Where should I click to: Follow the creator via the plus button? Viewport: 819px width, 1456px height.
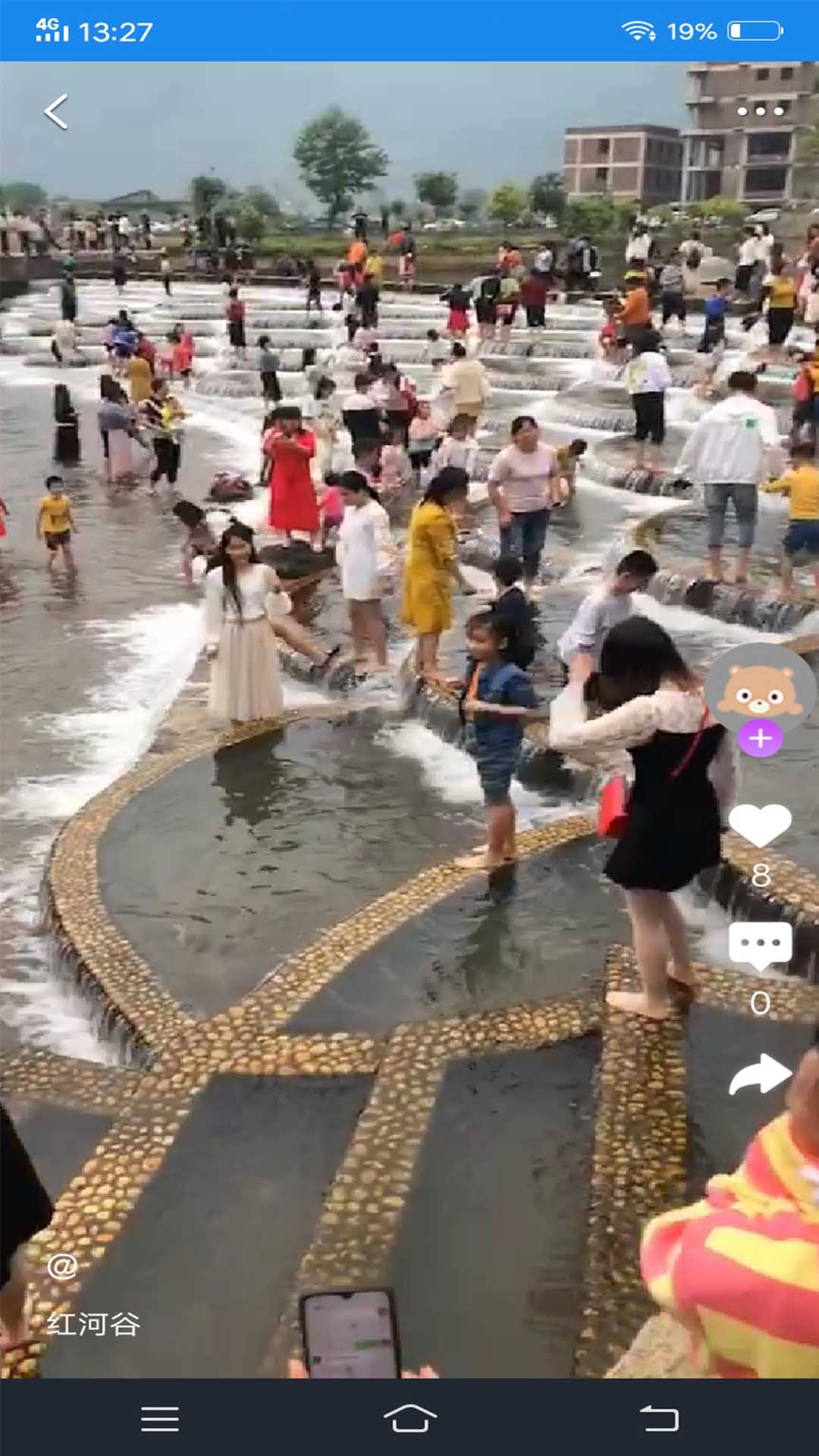click(760, 738)
